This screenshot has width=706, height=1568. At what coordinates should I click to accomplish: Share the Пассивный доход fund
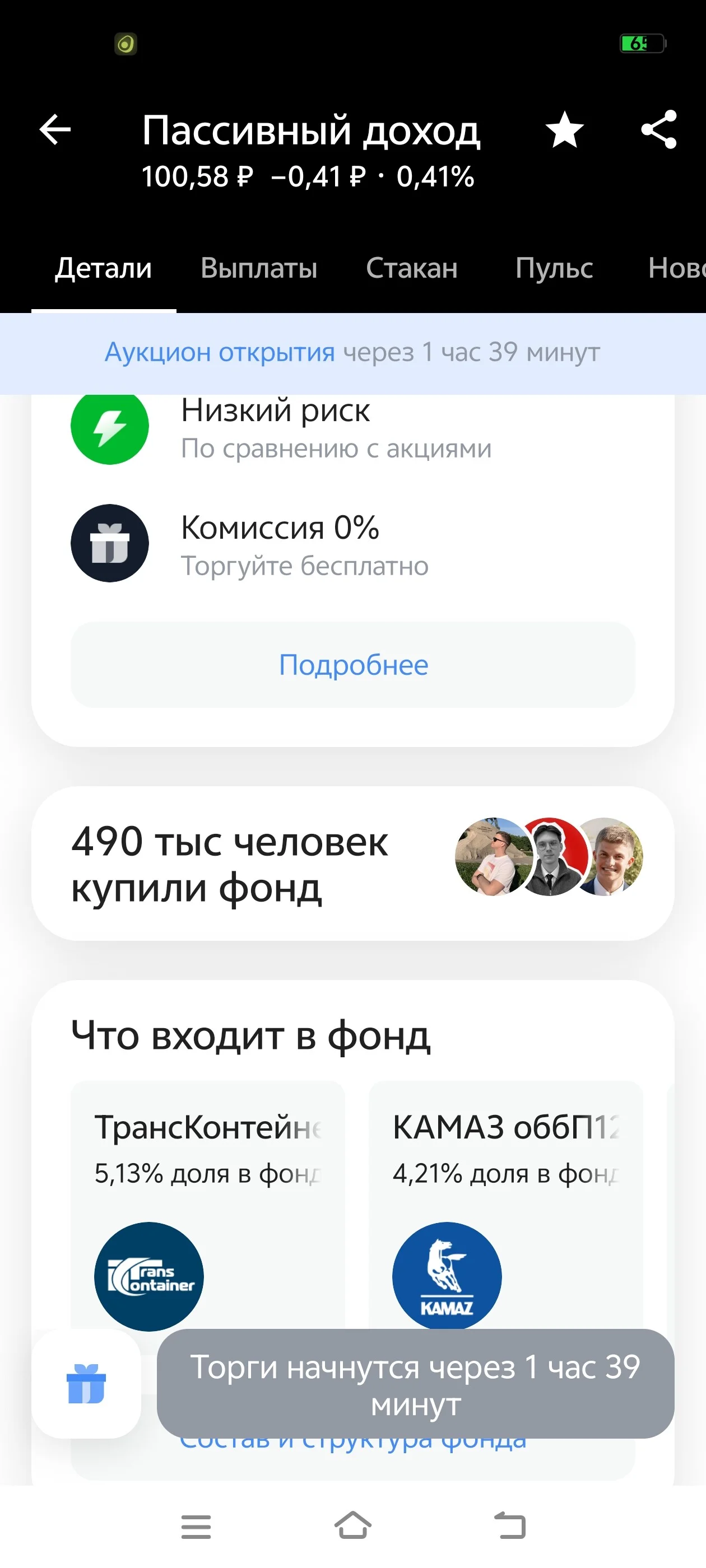(x=658, y=130)
